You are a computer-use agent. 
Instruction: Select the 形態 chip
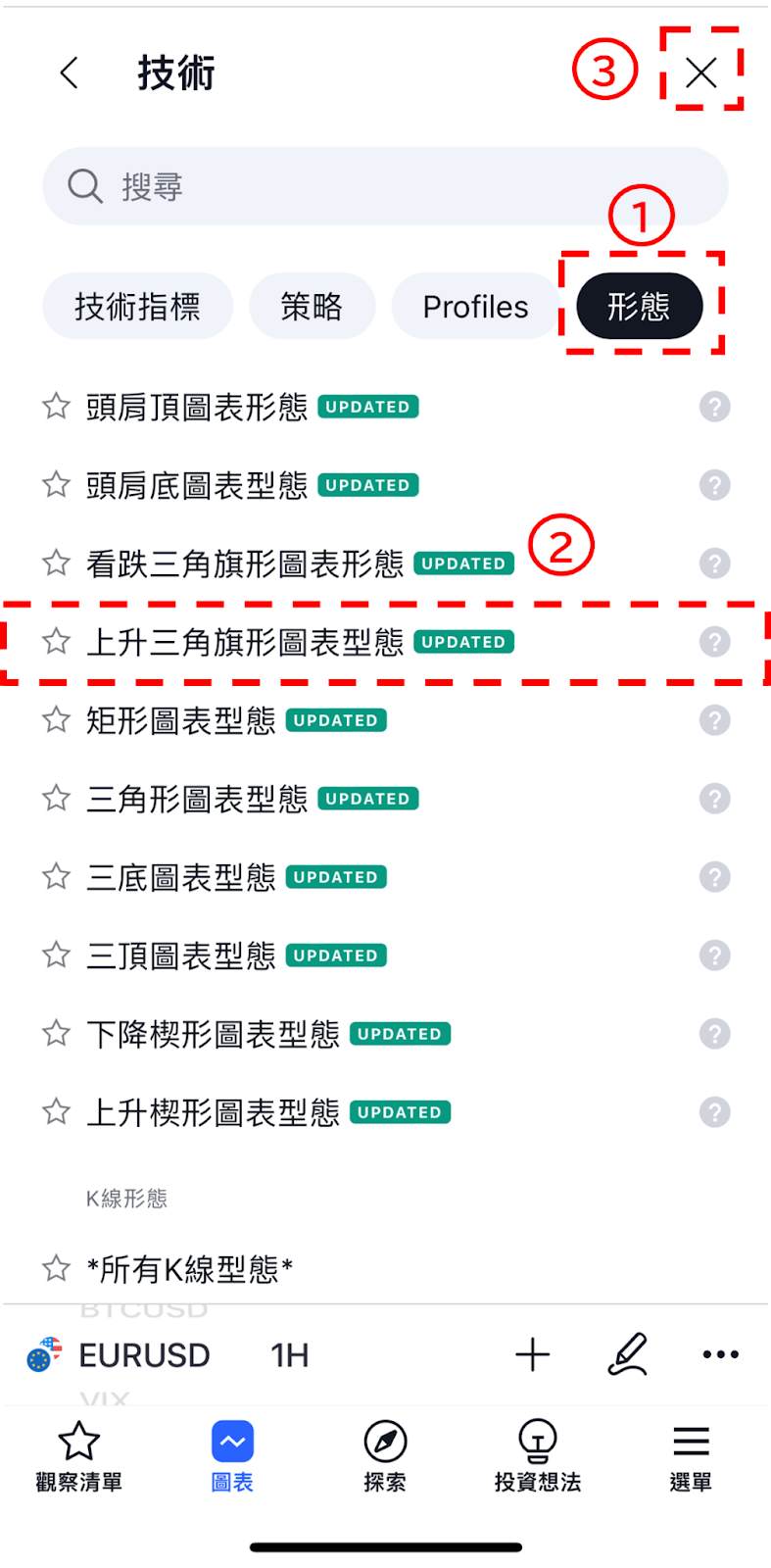pyautogui.click(x=639, y=307)
